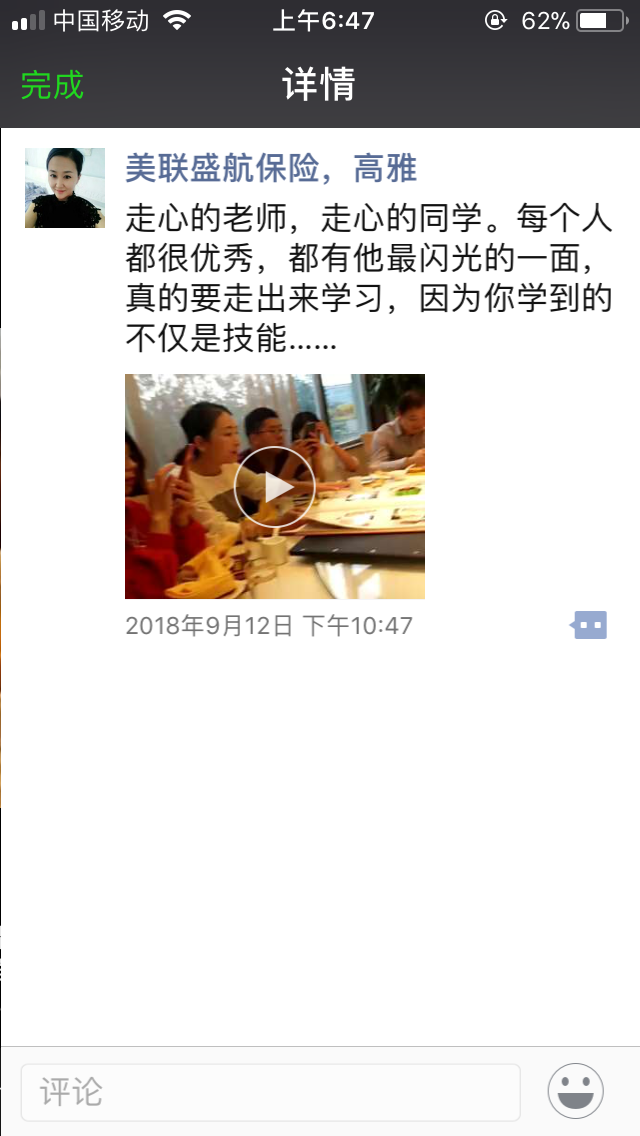Open the like and comment bubble menu
The height and width of the screenshot is (1136, 640).
[x=589, y=626]
